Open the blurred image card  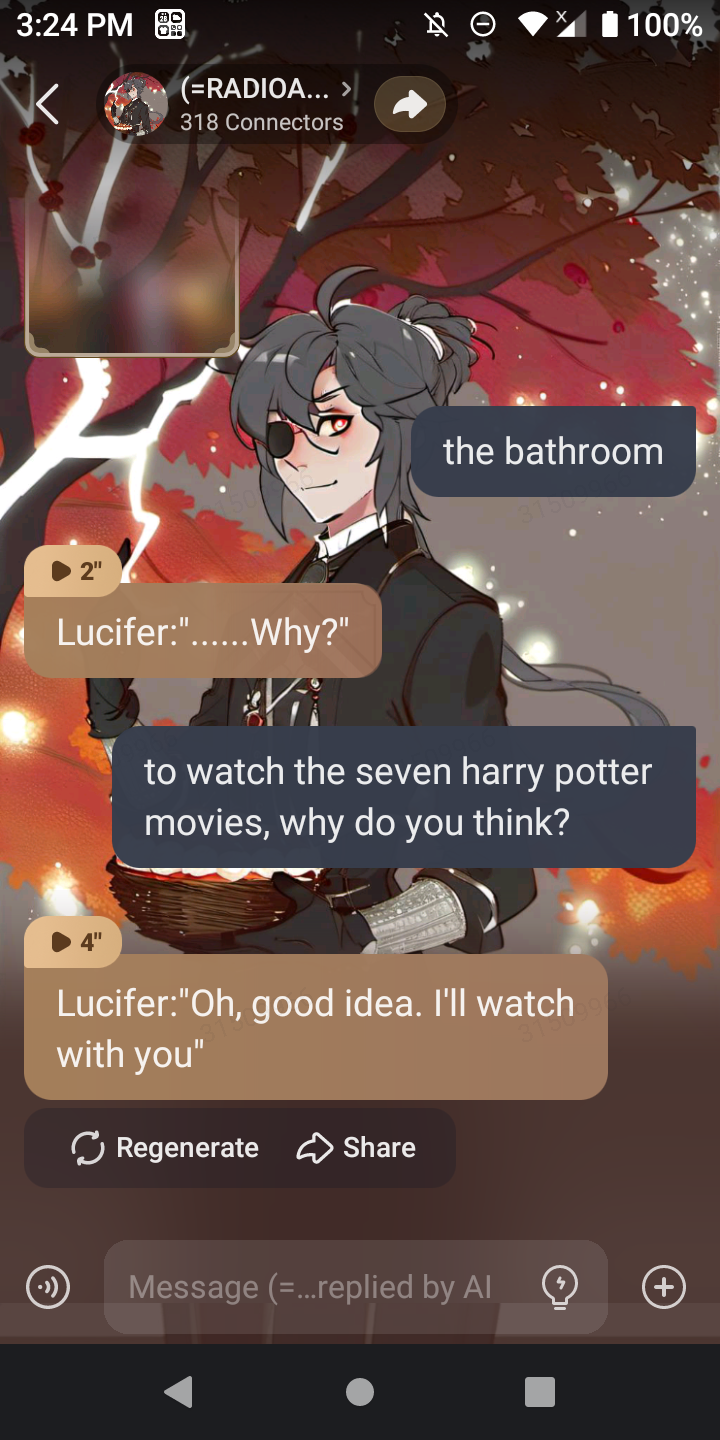pos(132,260)
